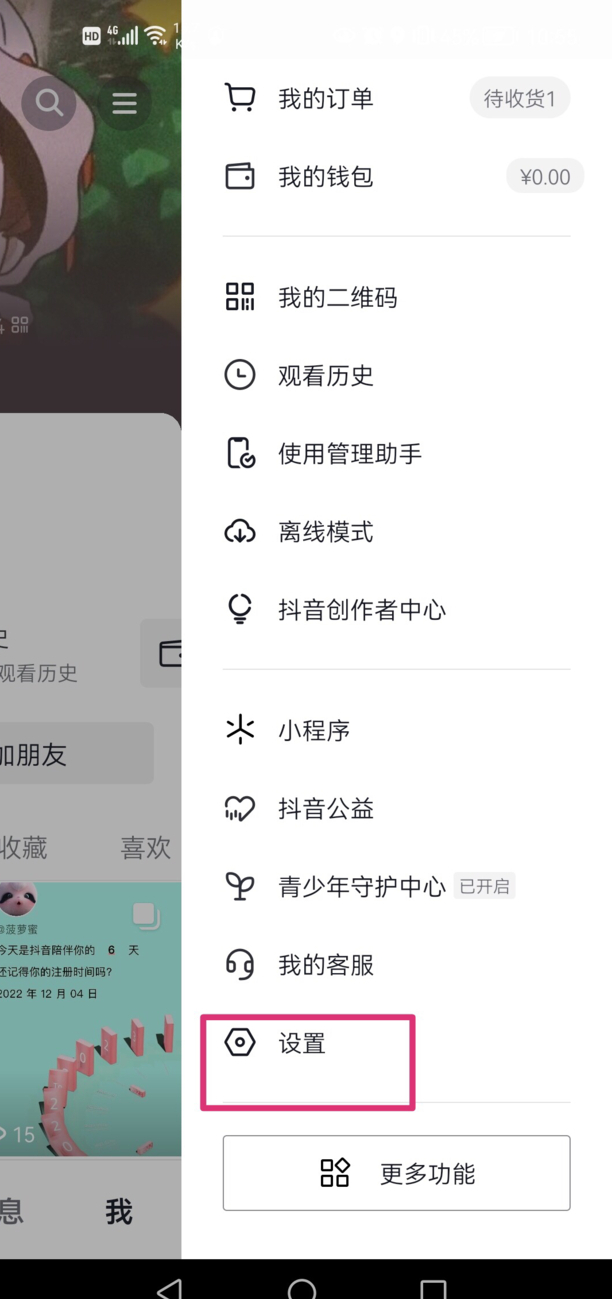
Task: Open 设置 settings
Action: 302,1044
